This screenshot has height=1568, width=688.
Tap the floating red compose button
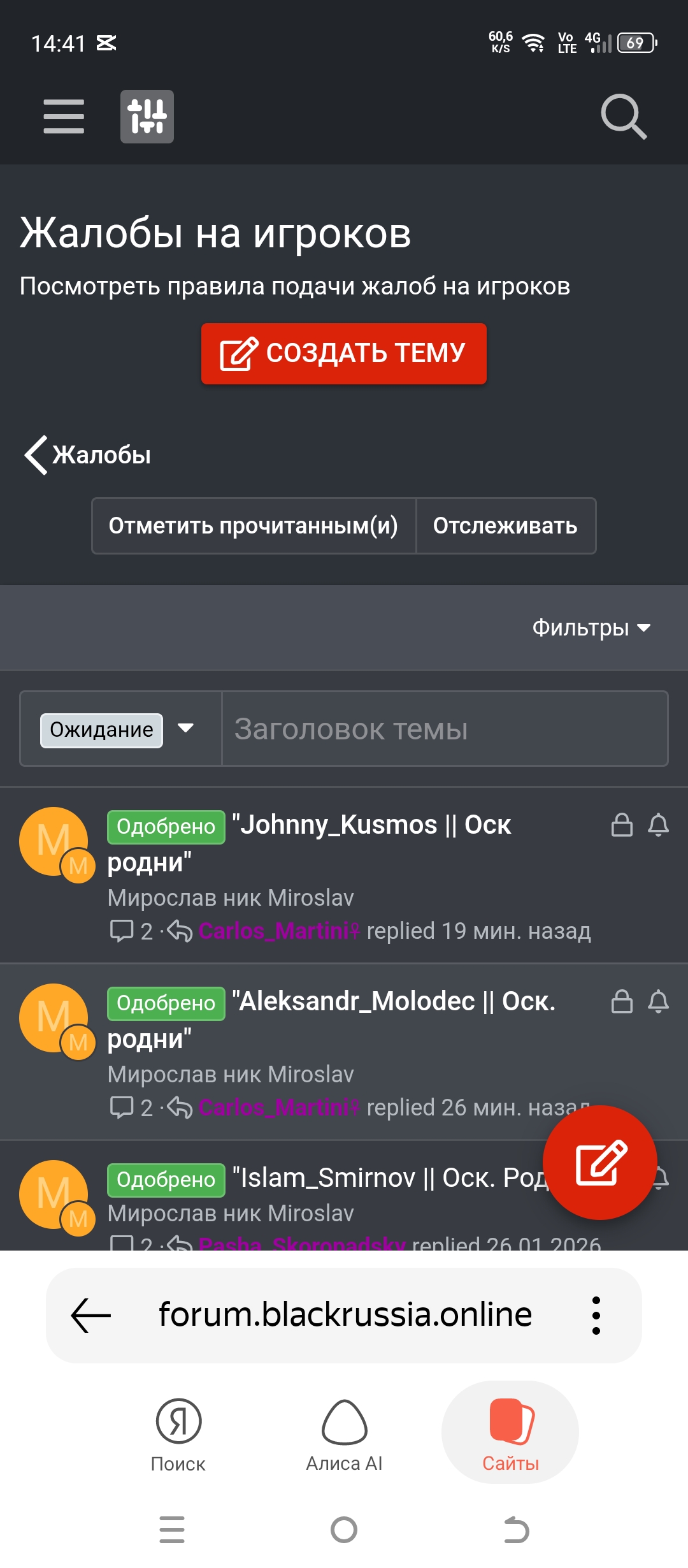(x=599, y=1163)
